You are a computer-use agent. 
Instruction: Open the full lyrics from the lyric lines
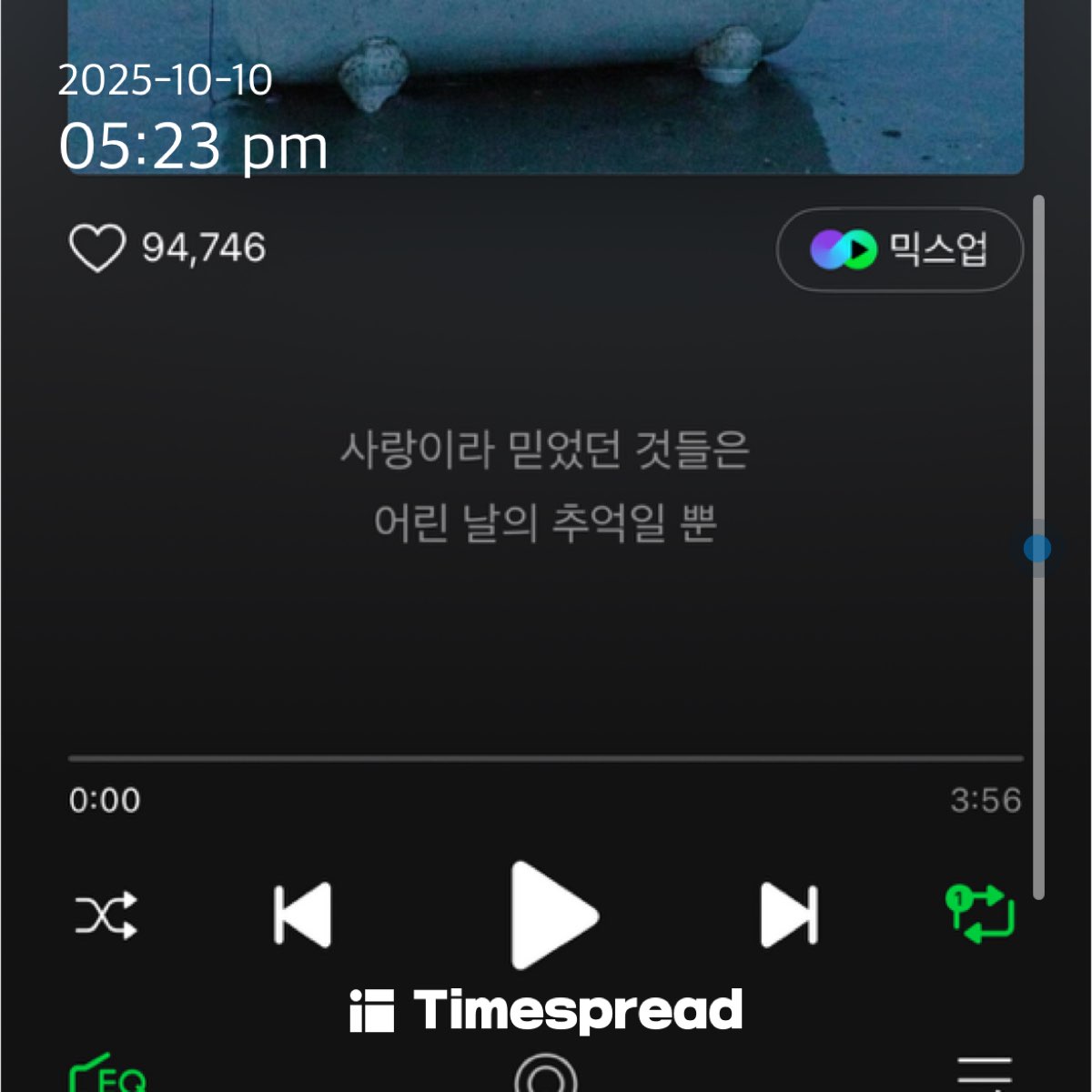coord(544,487)
